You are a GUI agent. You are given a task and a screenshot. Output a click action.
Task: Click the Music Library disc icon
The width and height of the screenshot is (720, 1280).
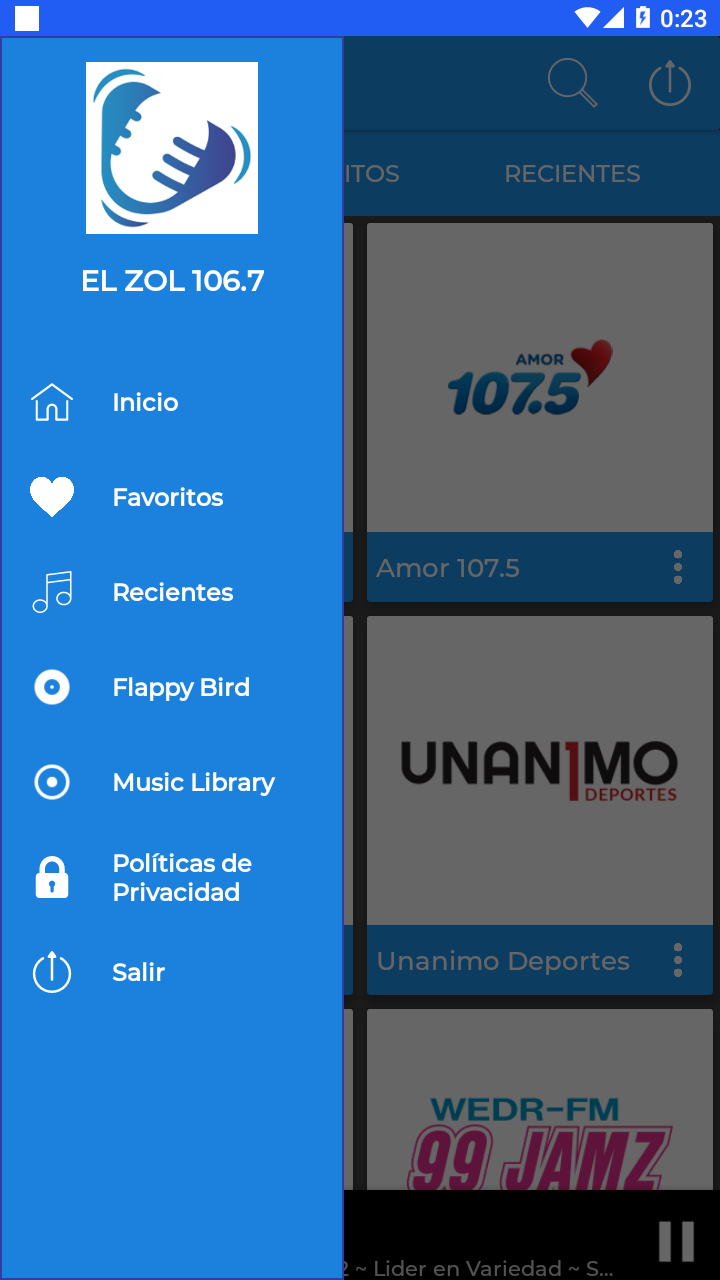[x=51, y=781]
